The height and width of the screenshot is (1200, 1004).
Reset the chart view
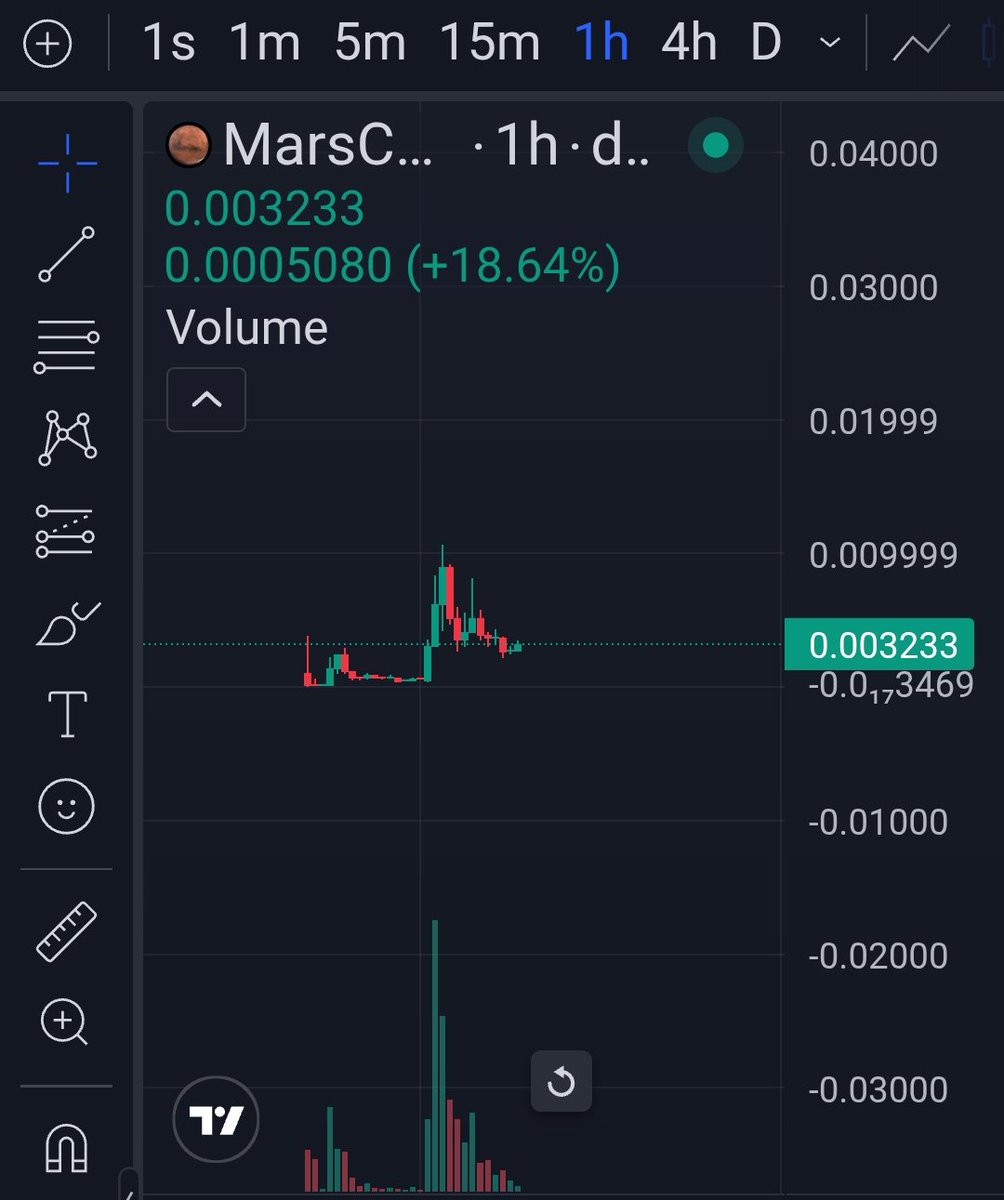[x=561, y=1081]
